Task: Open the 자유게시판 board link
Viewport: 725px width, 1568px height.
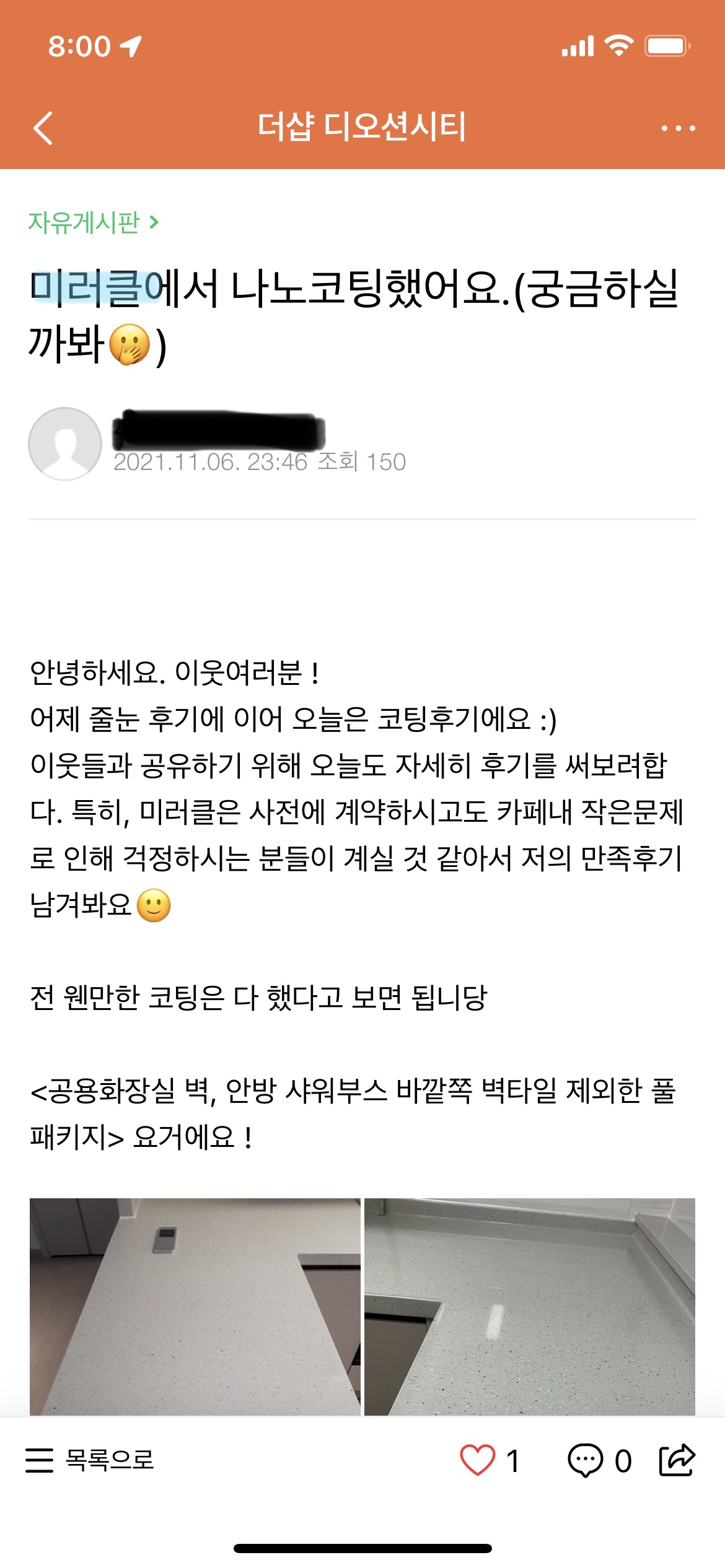Action: click(x=93, y=222)
